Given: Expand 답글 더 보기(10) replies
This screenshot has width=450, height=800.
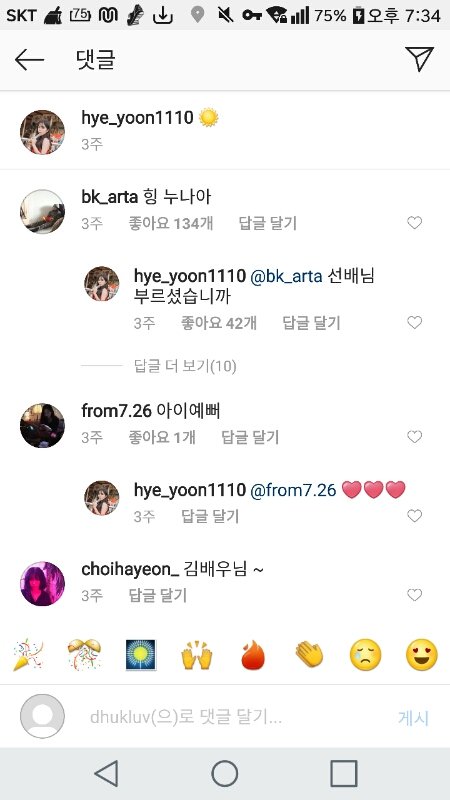Looking at the screenshot, I should pos(185,366).
